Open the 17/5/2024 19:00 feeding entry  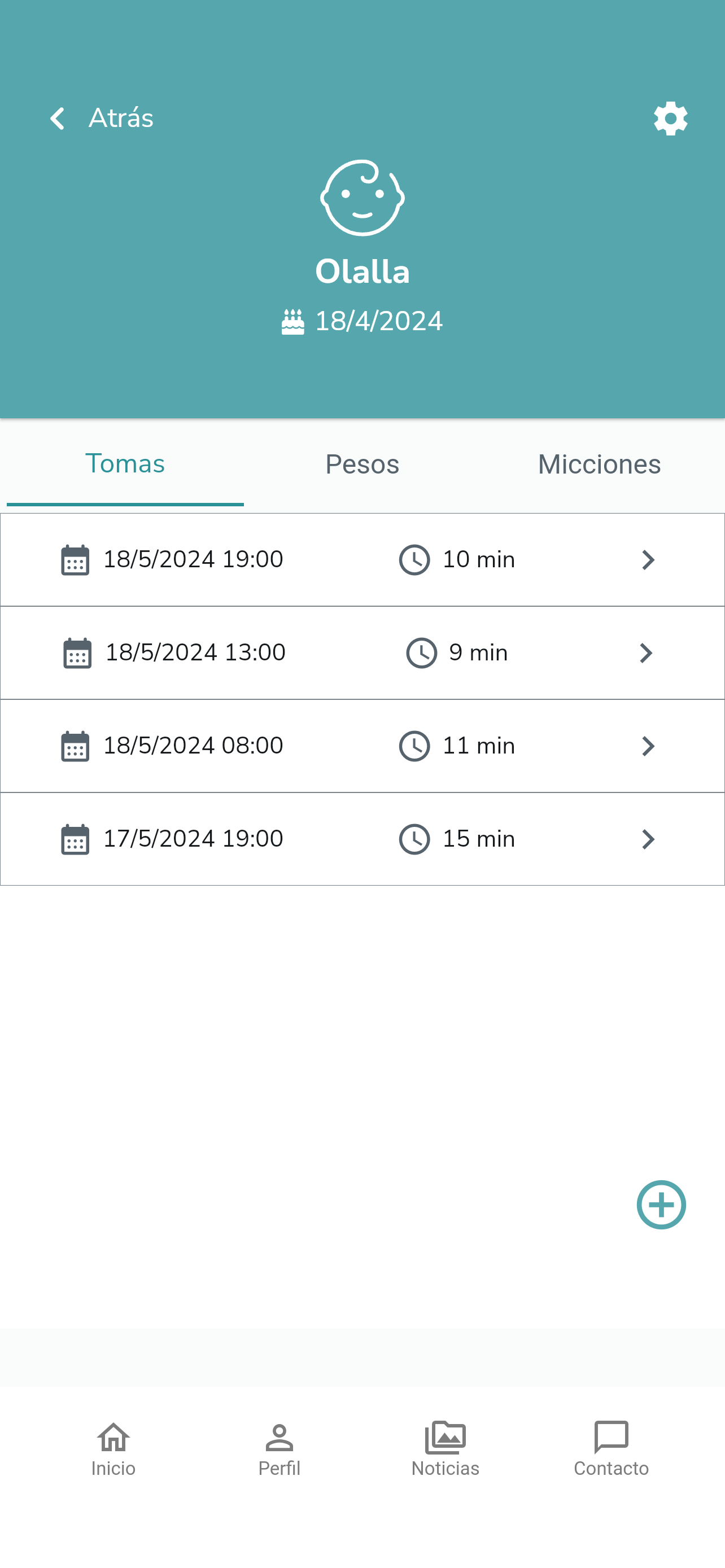point(362,839)
